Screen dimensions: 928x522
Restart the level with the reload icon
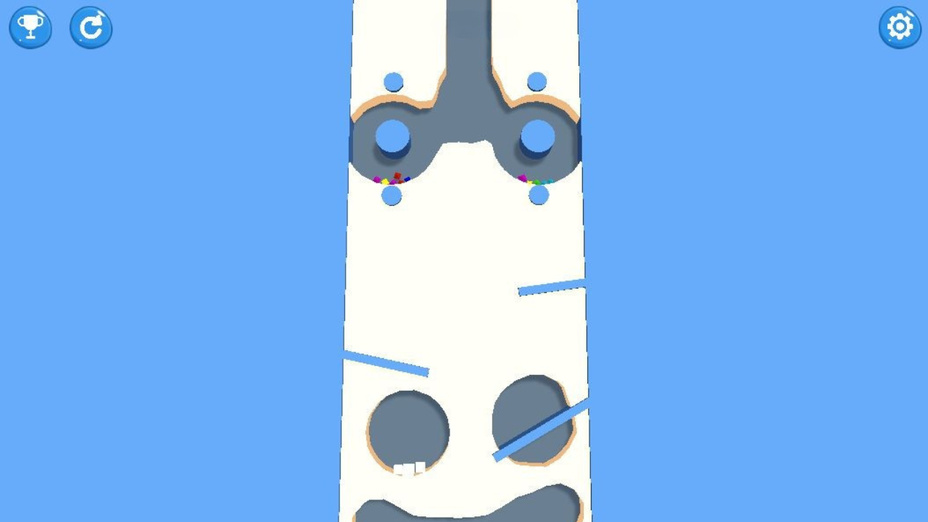[x=91, y=27]
